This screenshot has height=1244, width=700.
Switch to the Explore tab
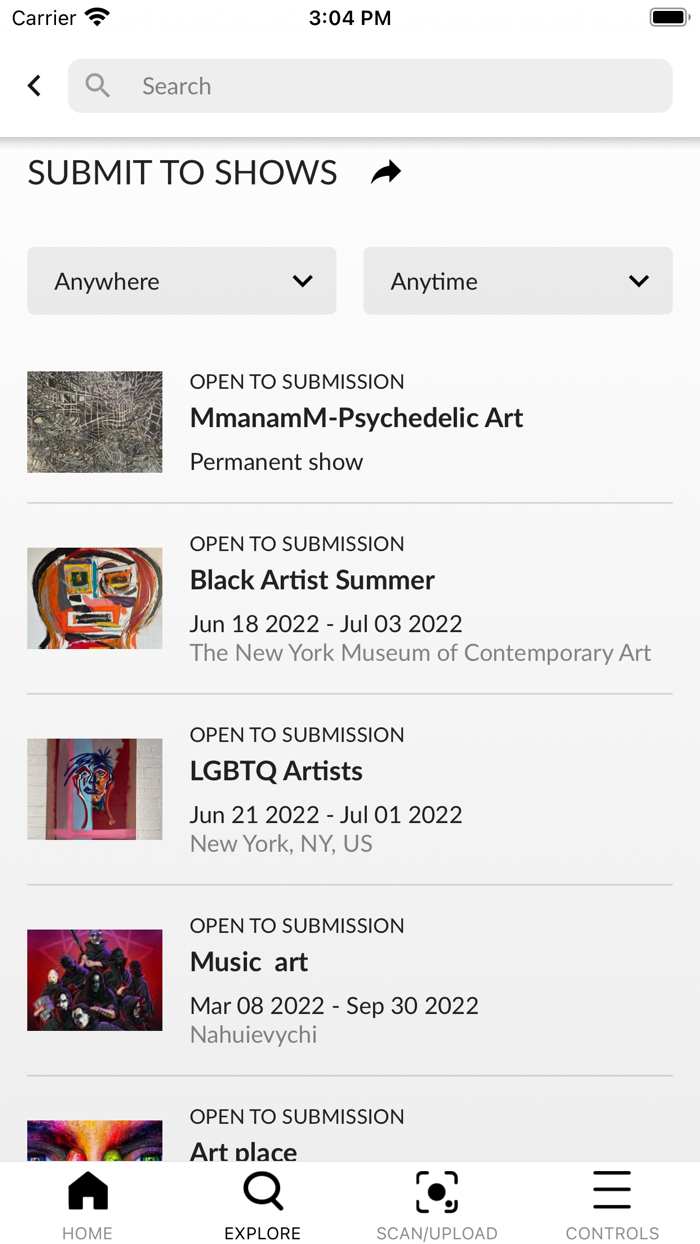(x=262, y=1205)
